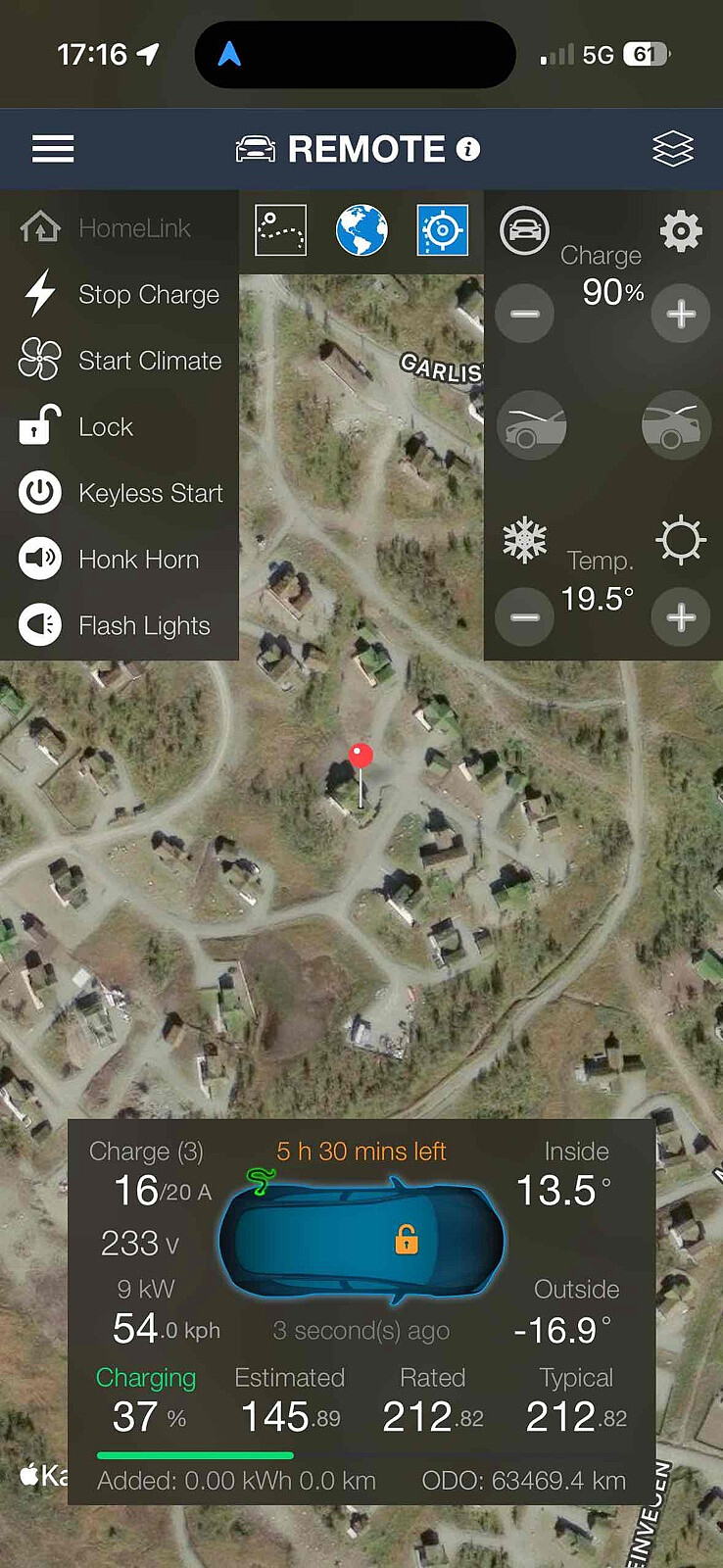The image size is (723, 1568).
Task: Center map on vehicle location
Action: (442, 230)
